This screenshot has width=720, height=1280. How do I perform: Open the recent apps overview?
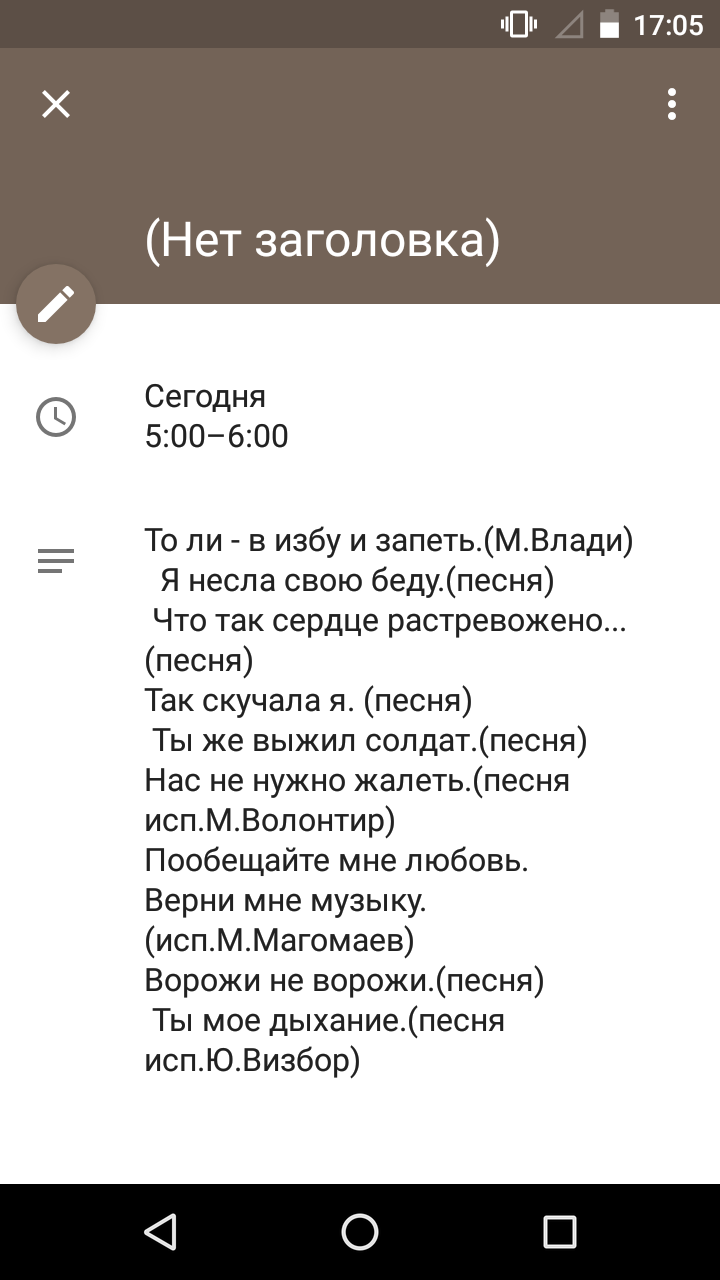click(x=559, y=1232)
